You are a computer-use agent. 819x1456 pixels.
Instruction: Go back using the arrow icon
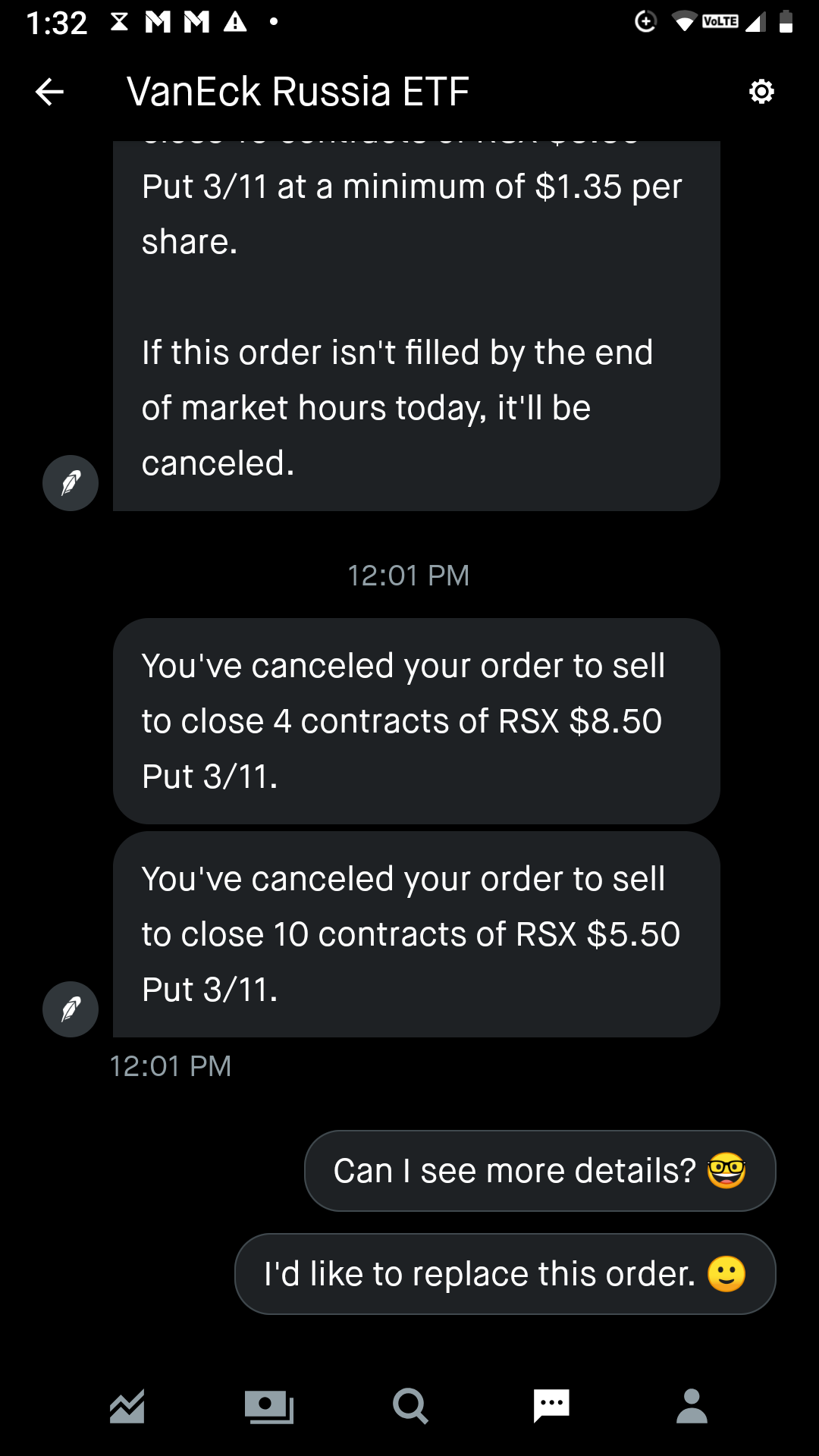[49, 92]
